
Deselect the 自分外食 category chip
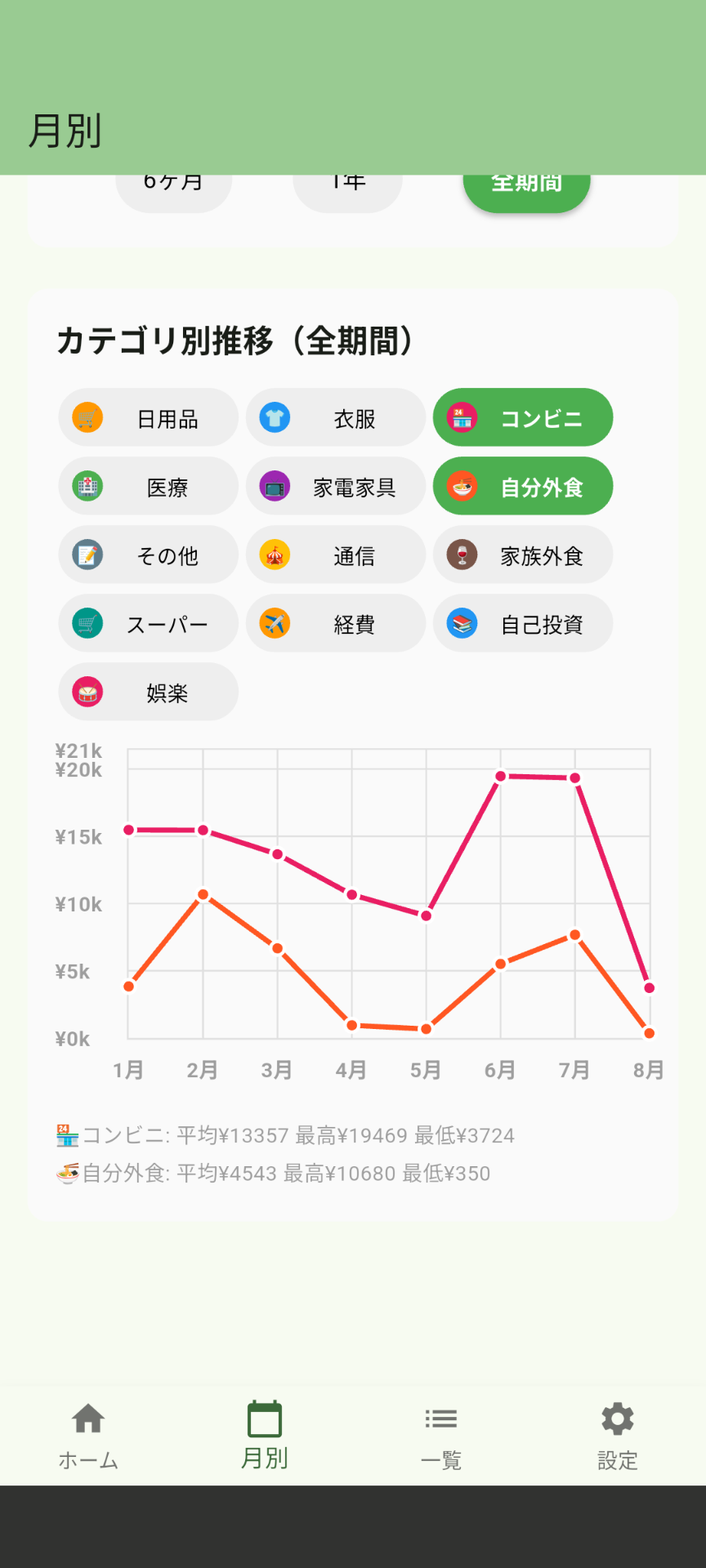pos(522,487)
